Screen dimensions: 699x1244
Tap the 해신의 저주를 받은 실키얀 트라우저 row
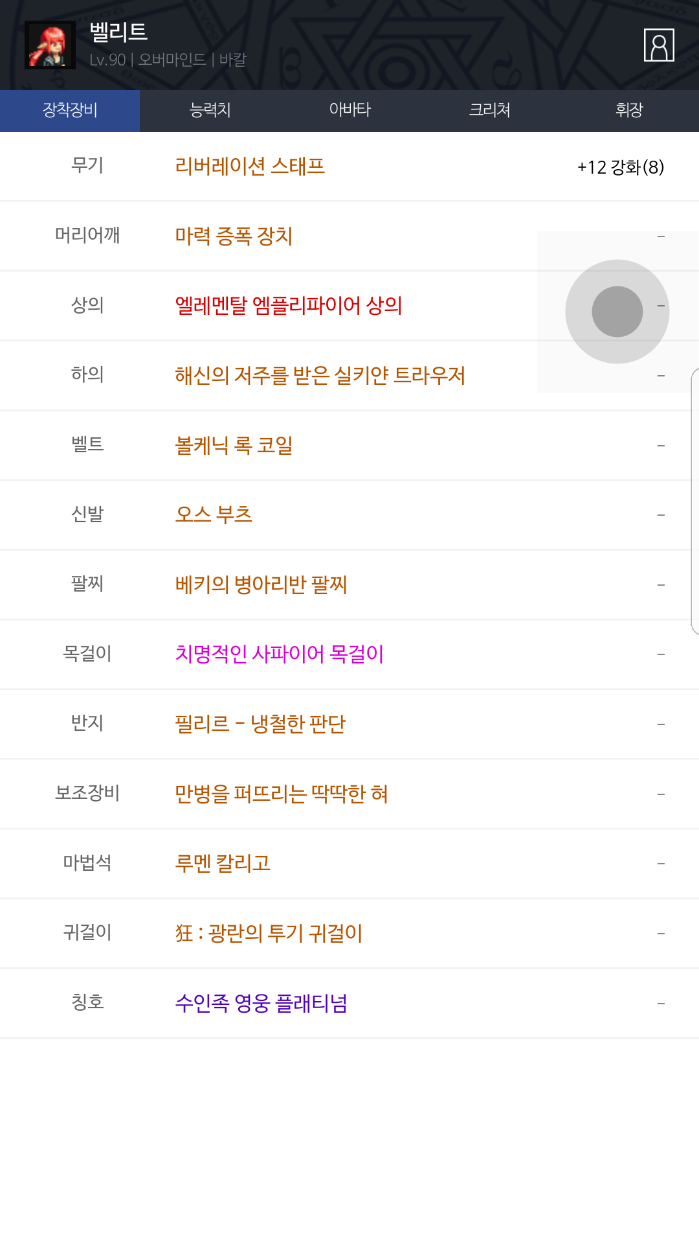320,376
